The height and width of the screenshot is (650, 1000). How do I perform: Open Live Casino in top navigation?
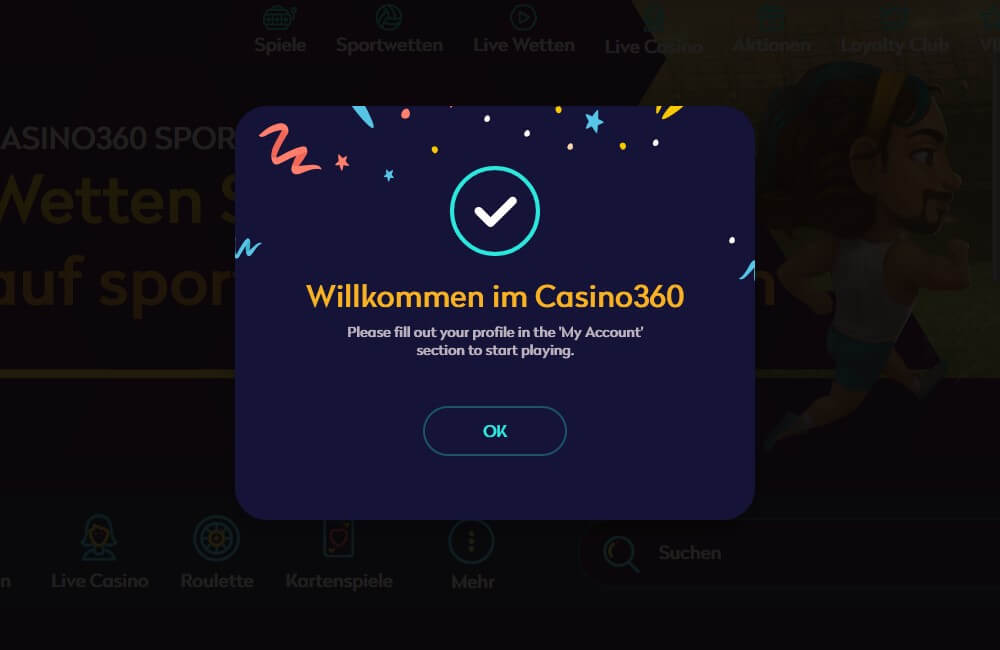[653, 34]
